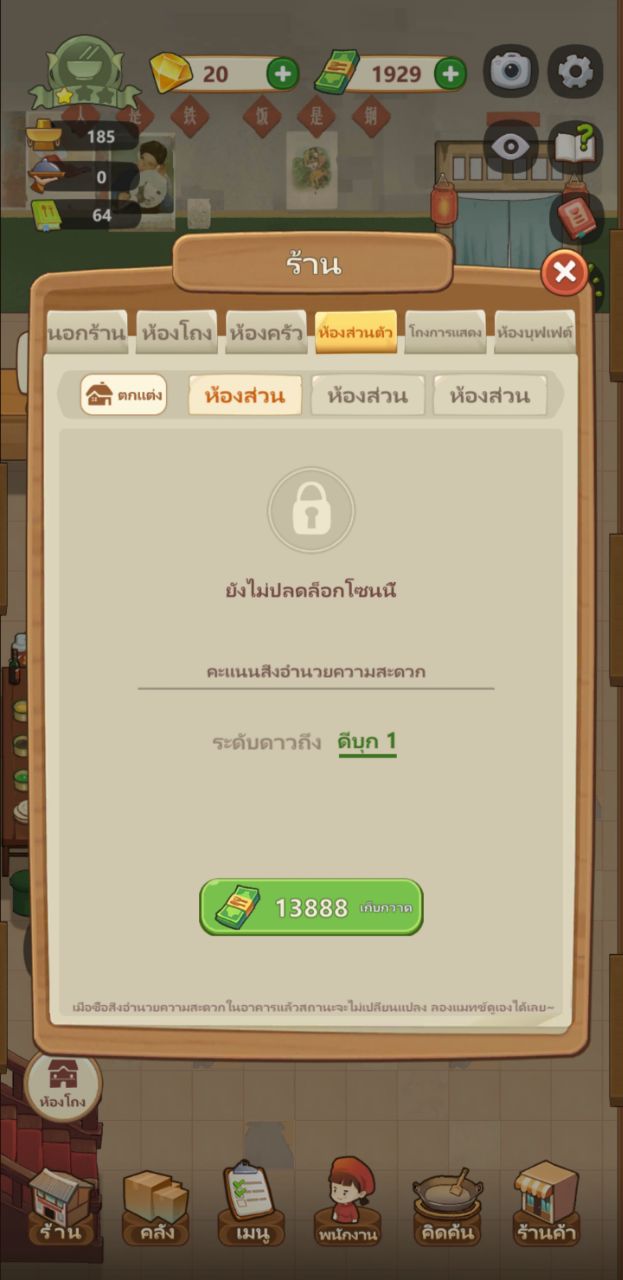623x1280 pixels.
Task: Switch to the ห้องครัว tab
Action: [265, 333]
